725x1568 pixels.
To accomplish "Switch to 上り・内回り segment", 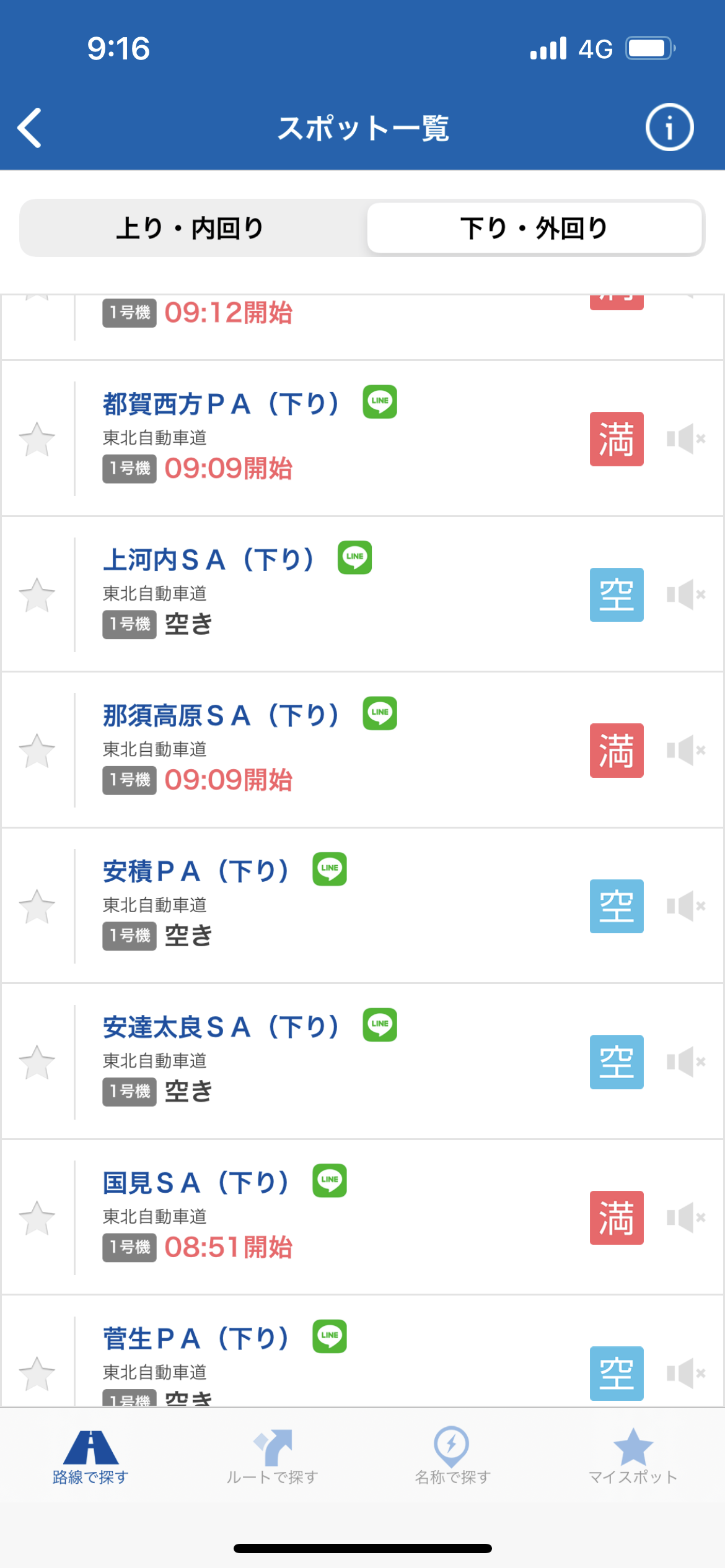I will (x=190, y=228).
